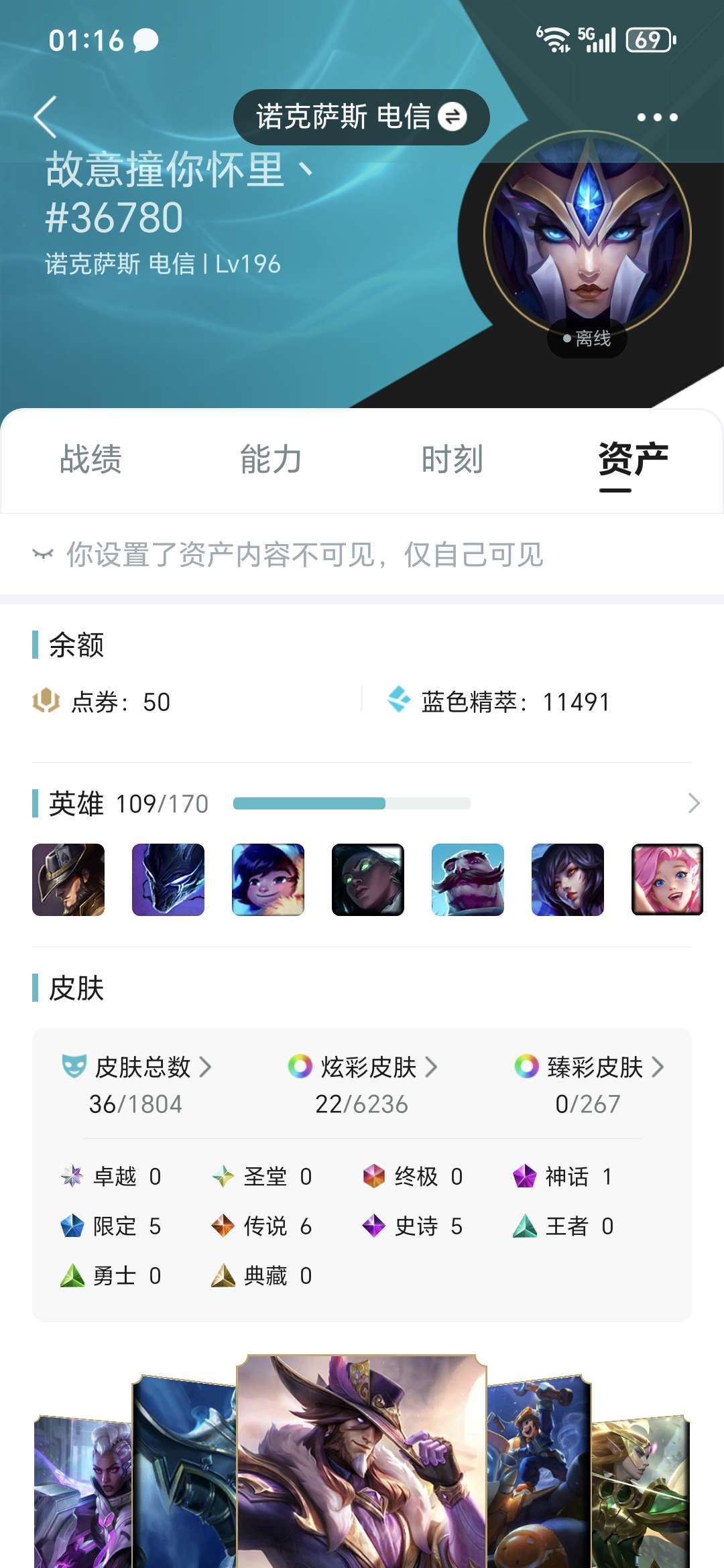Select the 资产 tab
This screenshot has width=724, height=1568.
[633, 461]
